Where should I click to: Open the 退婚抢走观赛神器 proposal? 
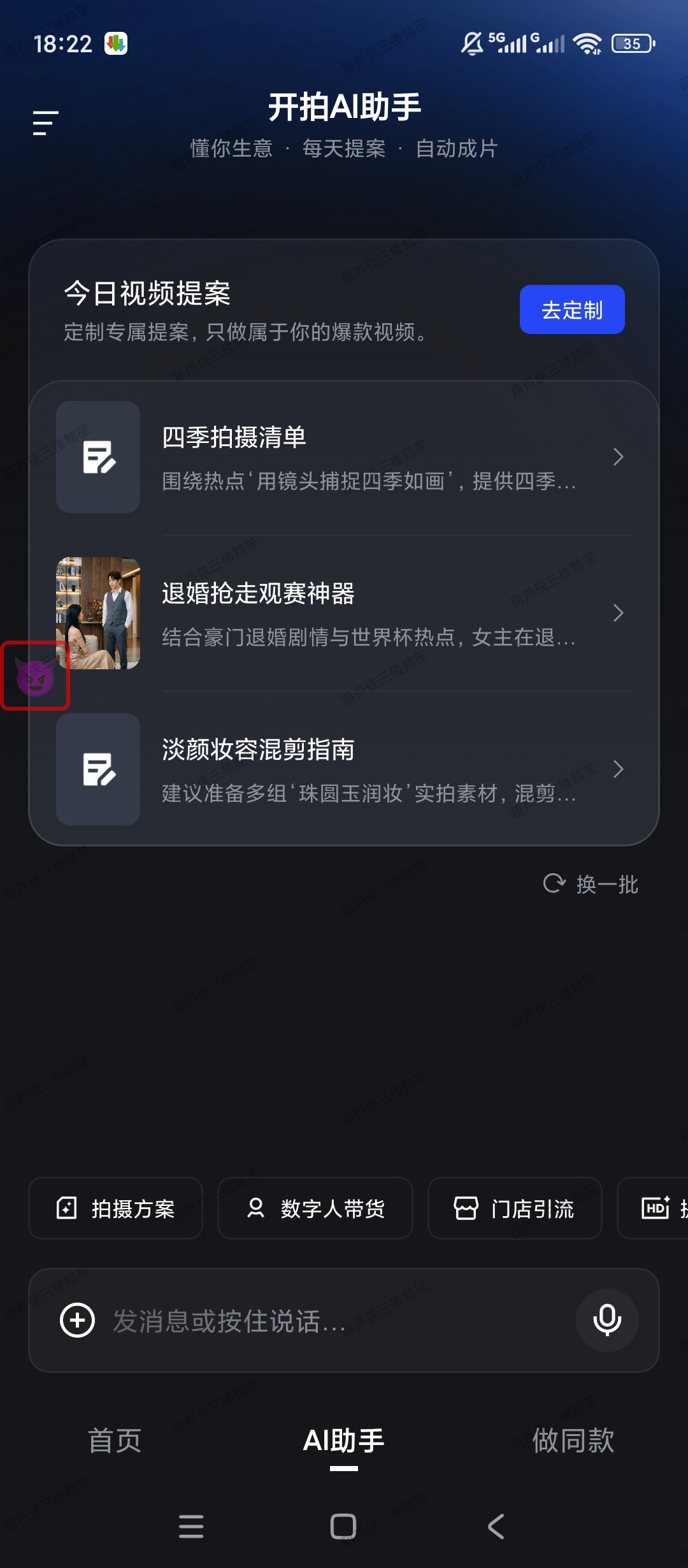point(344,613)
